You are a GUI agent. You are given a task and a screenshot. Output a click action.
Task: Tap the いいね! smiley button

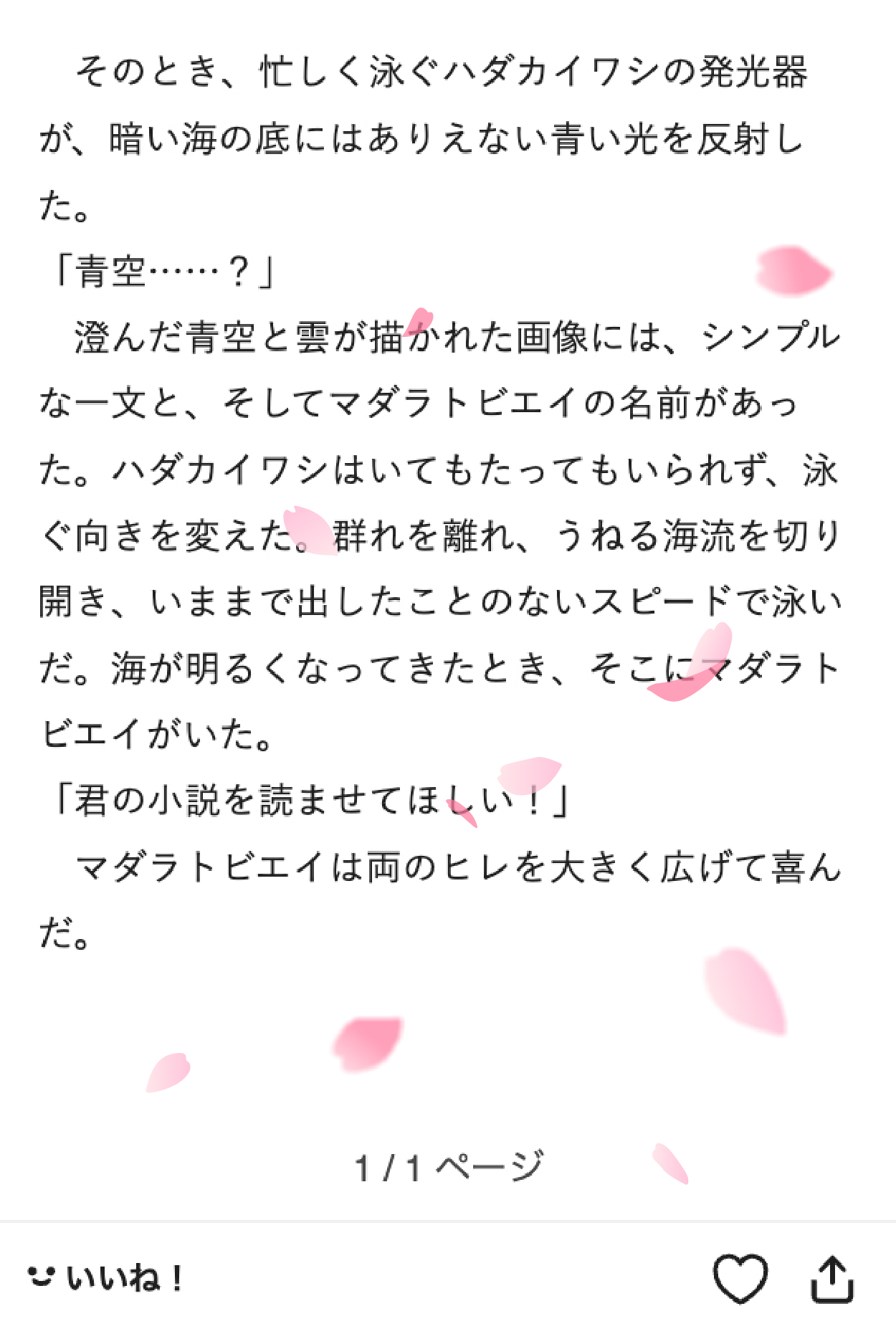(106, 1278)
